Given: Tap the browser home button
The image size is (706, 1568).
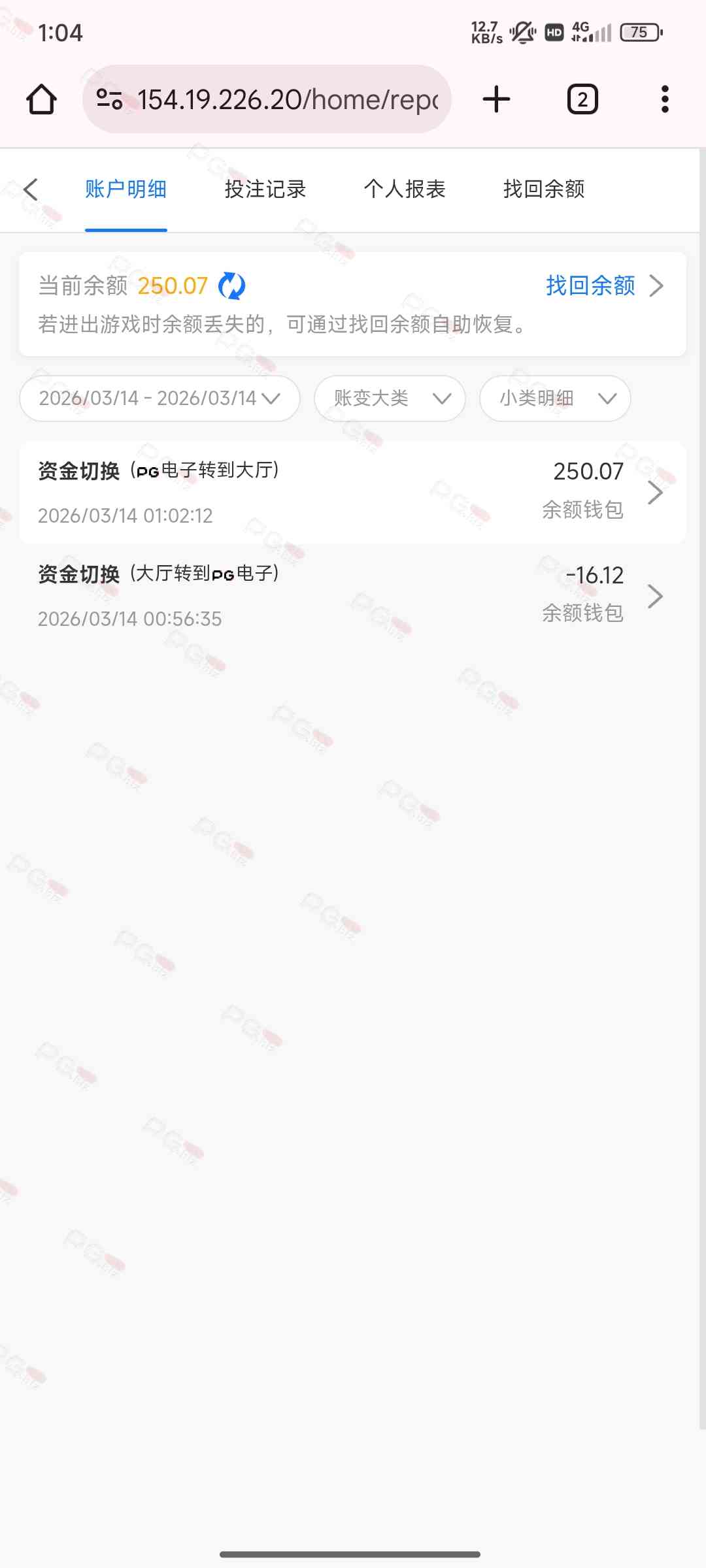Looking at the screenshot, I should coord(41,99).
